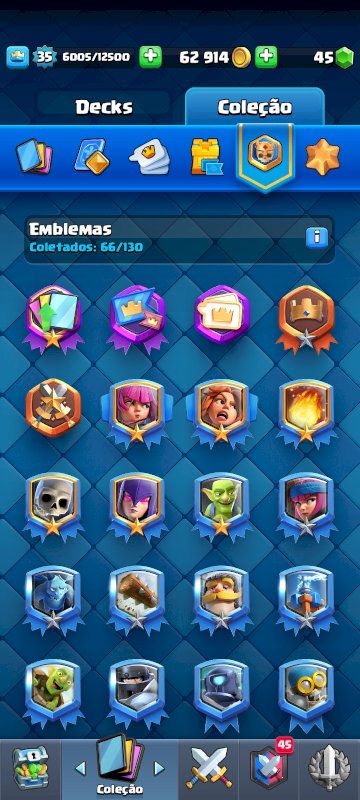Viewport: 360px width, 800px height.
Task: Open the cards collection sub-tab icon
Action: 34,156
